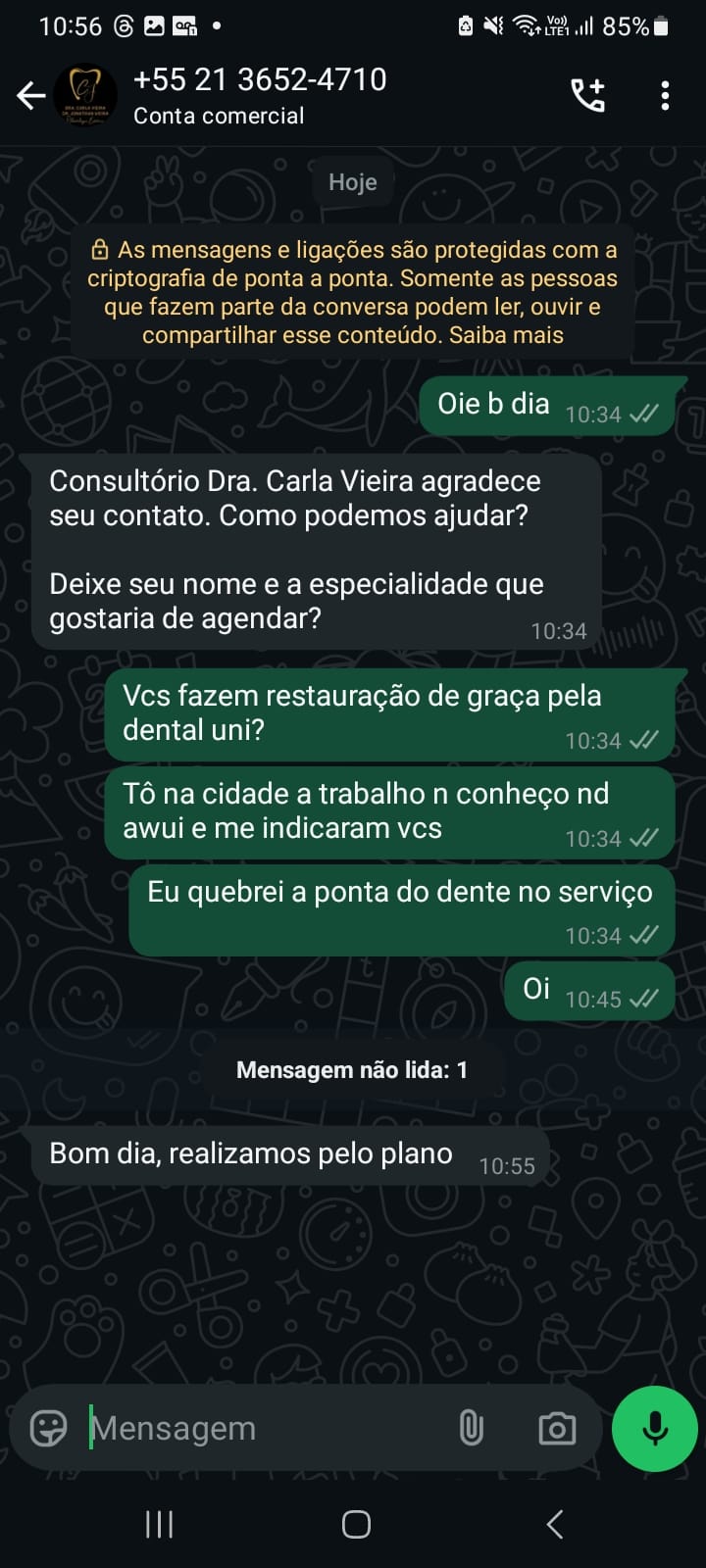706x1568 pixels.
Task: Open contact info for +55 21 3652-4710
Action: click(260, 95)
